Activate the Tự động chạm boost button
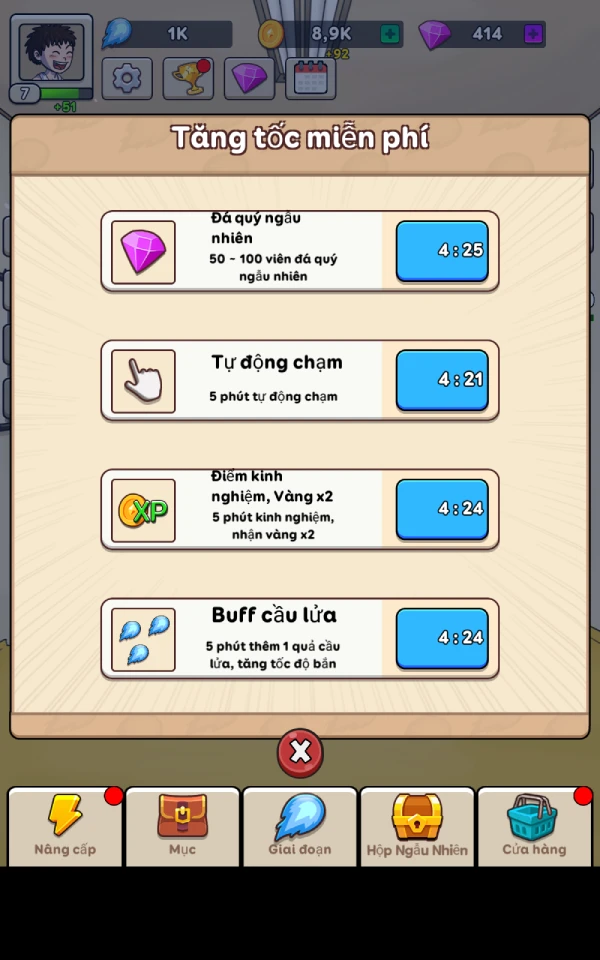Viewport: 600px width, 960px height. tap(442, 380)
